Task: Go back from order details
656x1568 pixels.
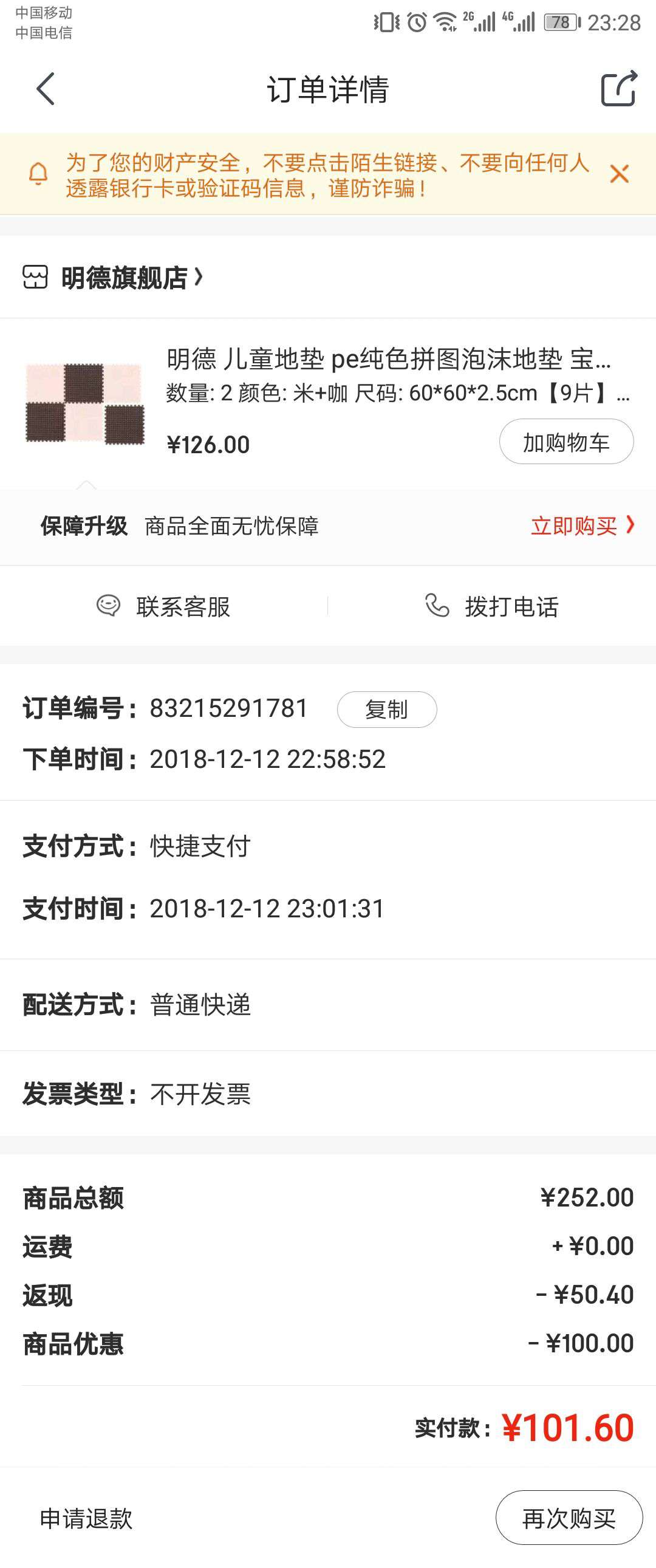Action: point(46,89)
